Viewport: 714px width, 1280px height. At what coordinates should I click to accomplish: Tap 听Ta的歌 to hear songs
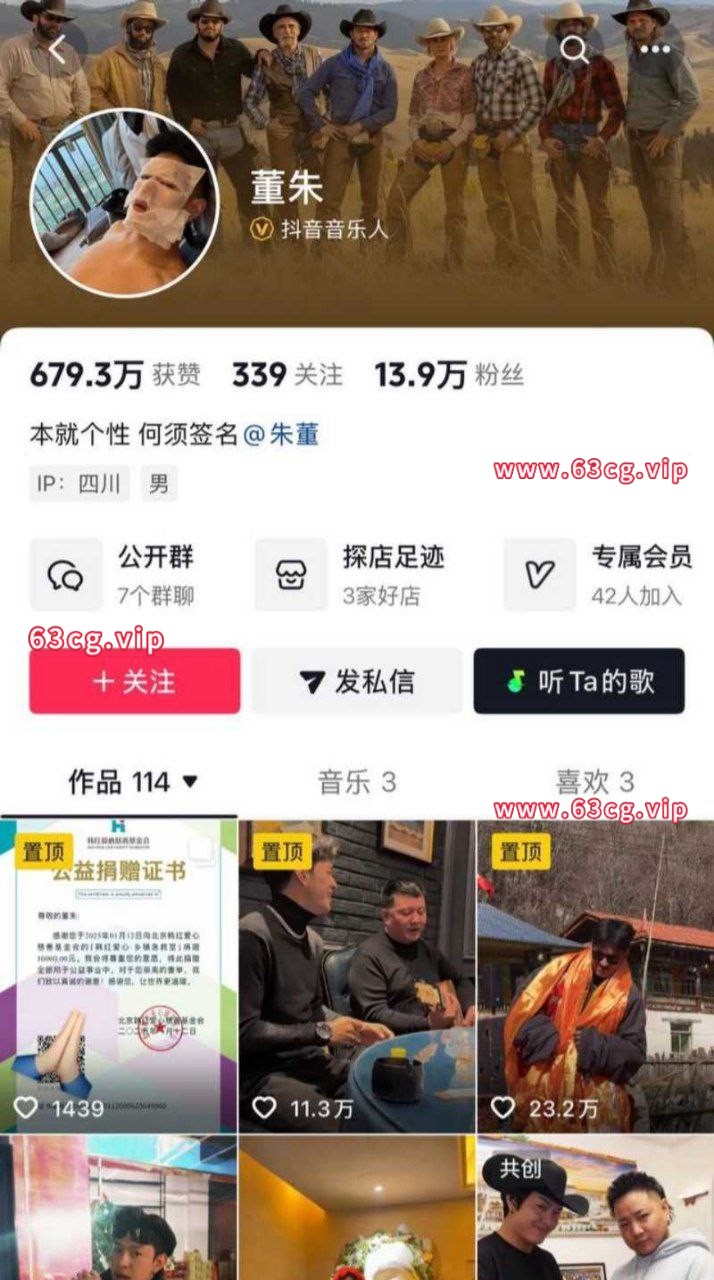click(579, 681)
